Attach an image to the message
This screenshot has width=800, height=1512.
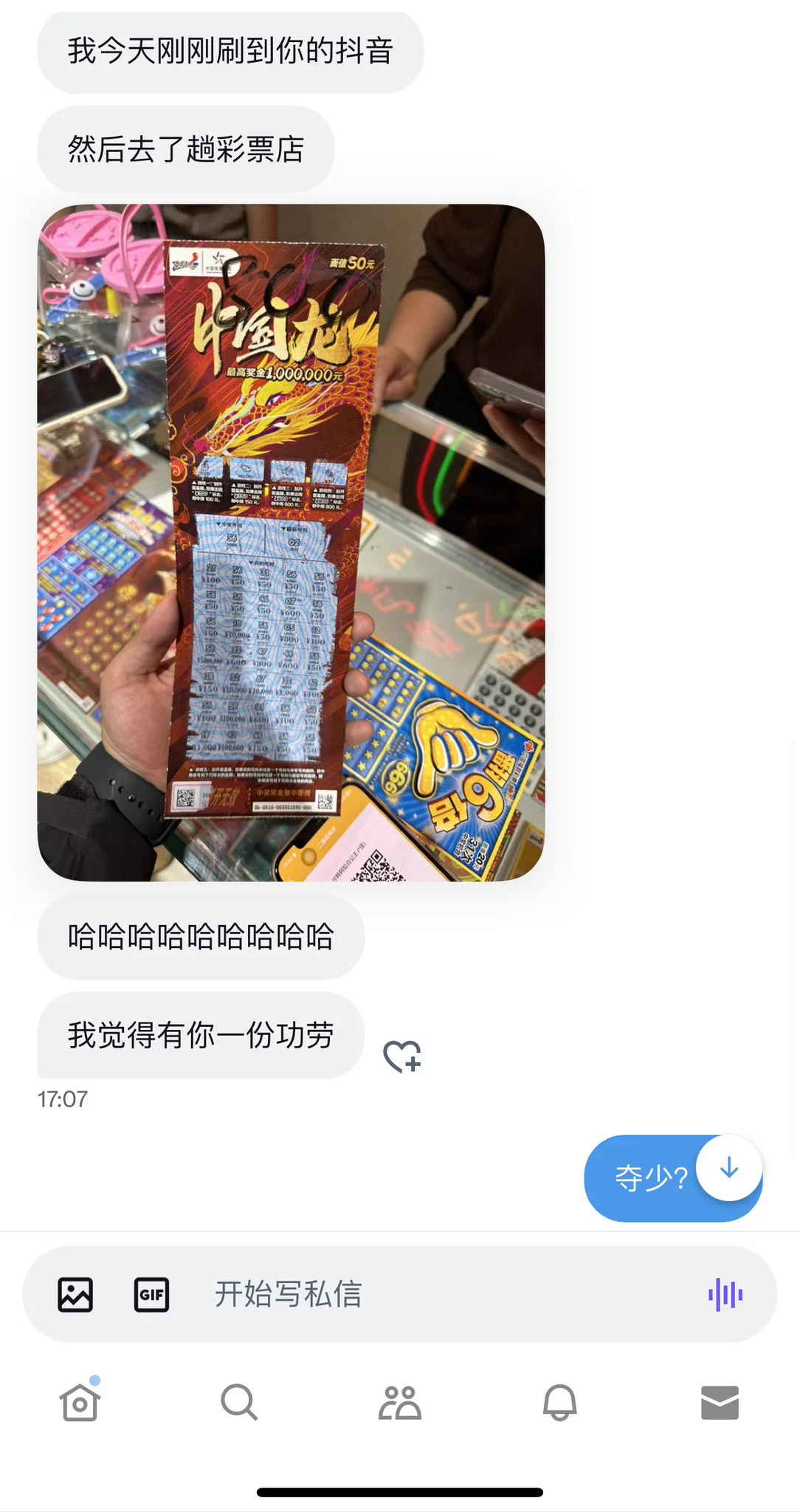[75, 1294]
